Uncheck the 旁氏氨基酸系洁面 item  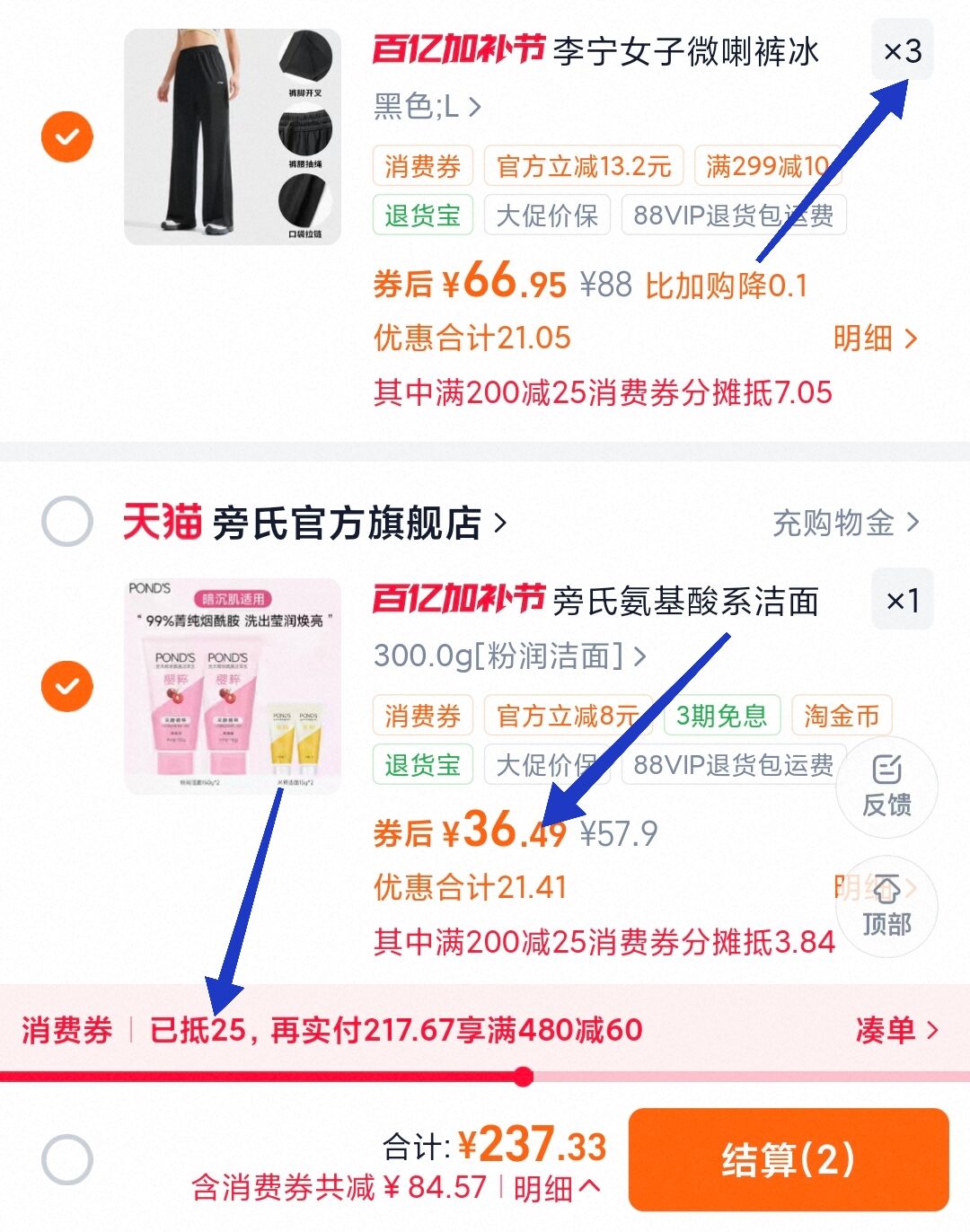(67, 686)
